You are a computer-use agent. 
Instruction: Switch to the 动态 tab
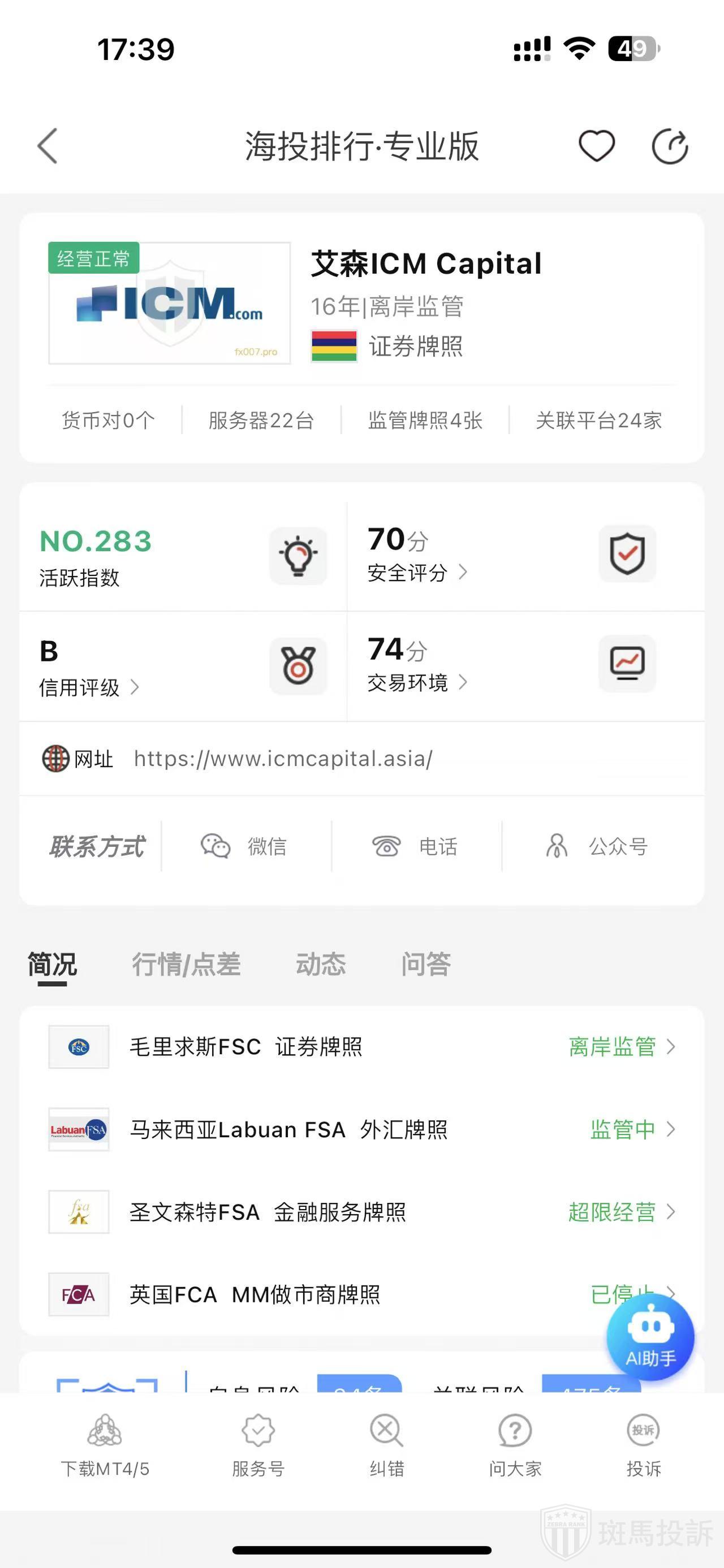pos(320,965)
